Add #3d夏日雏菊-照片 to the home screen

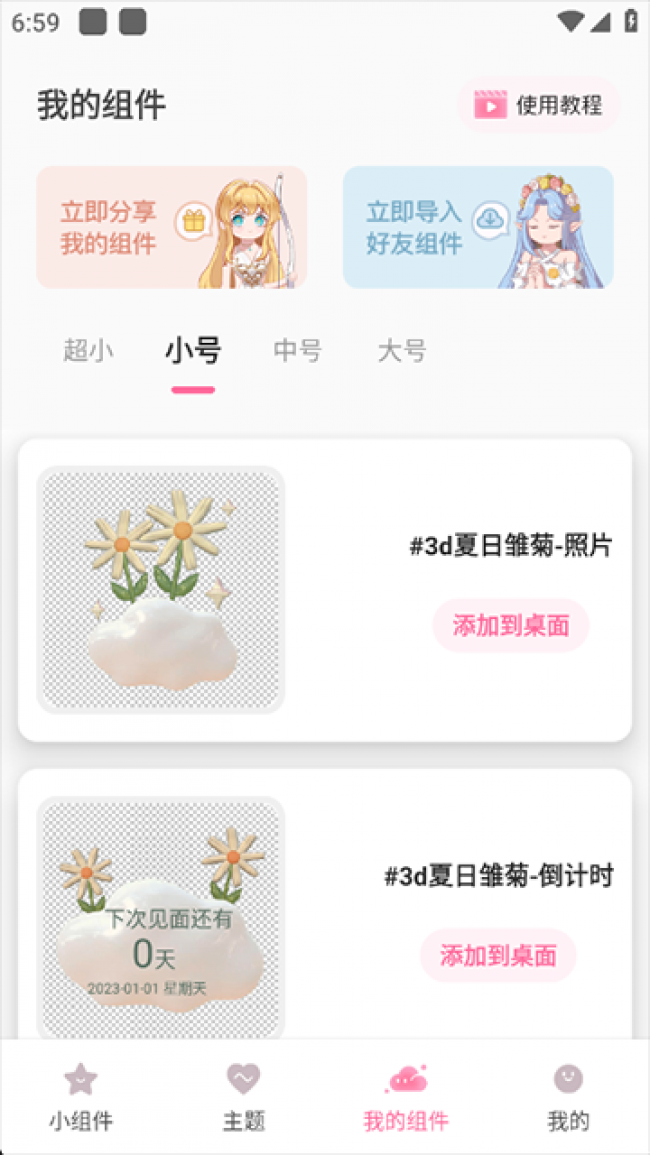point(511,626)
